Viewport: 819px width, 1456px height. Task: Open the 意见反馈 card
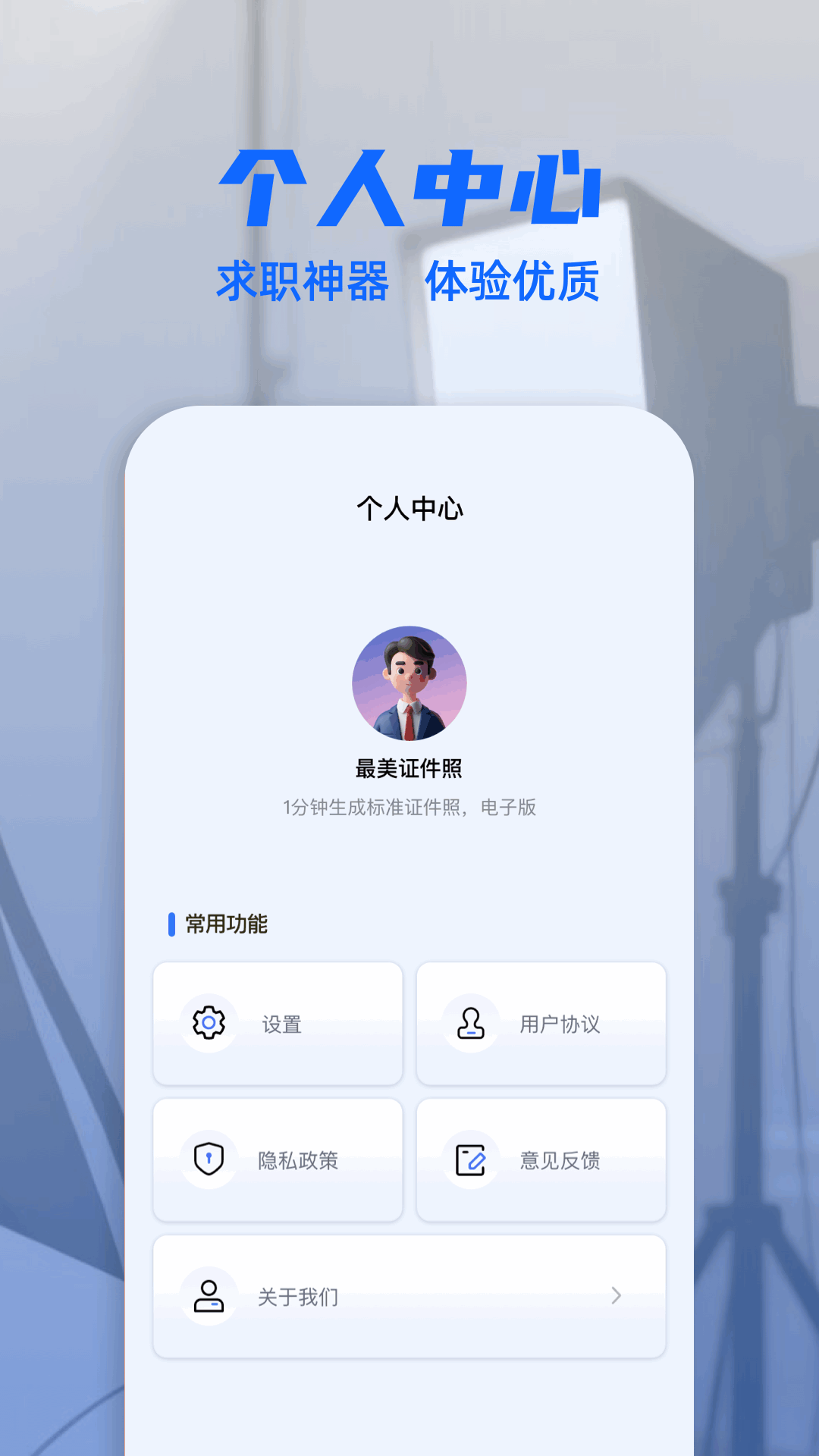[x=541, y=1159]
